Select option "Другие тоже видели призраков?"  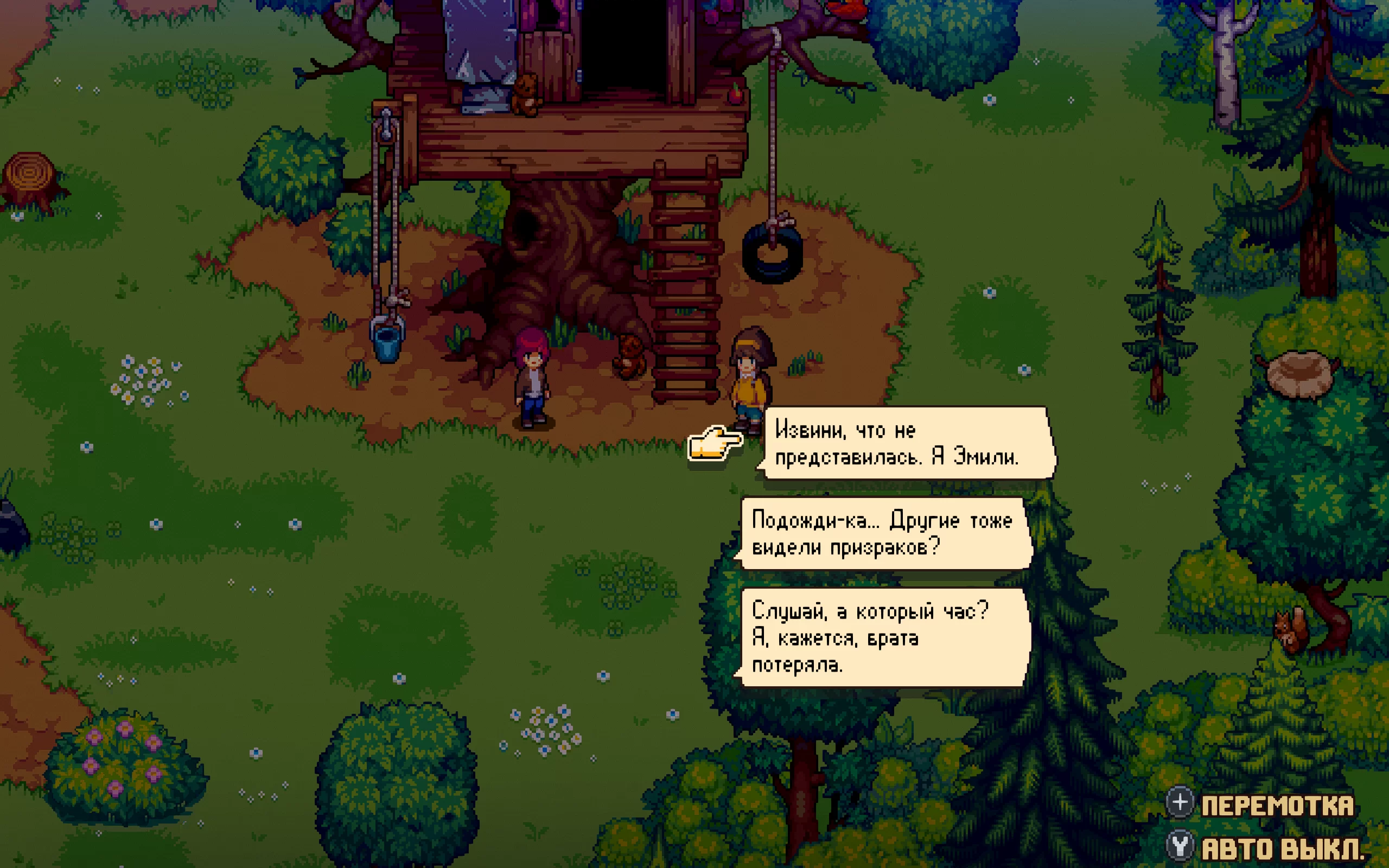pos(884,533)
